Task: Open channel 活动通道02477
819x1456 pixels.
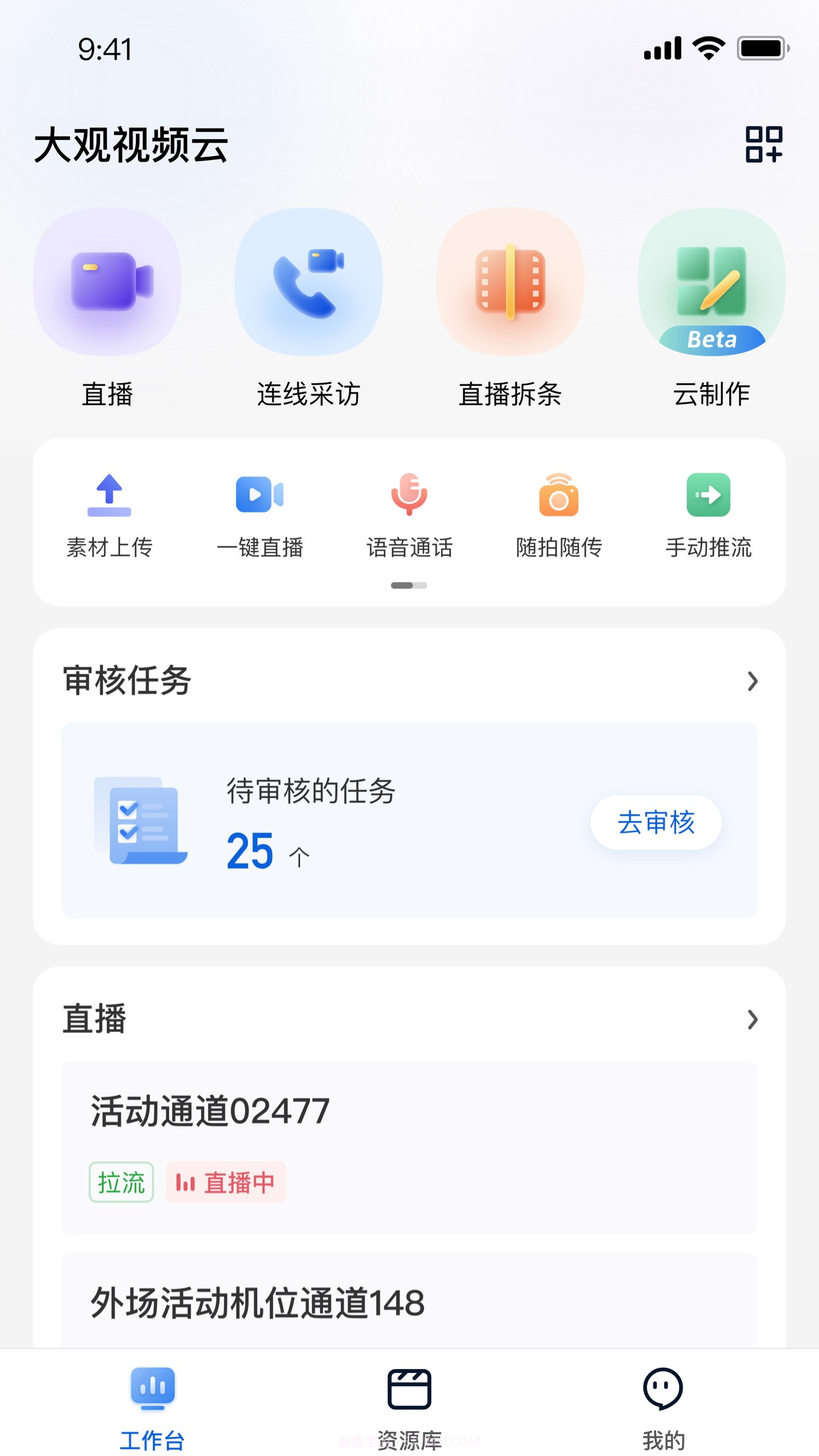Action: (210, 1110)
